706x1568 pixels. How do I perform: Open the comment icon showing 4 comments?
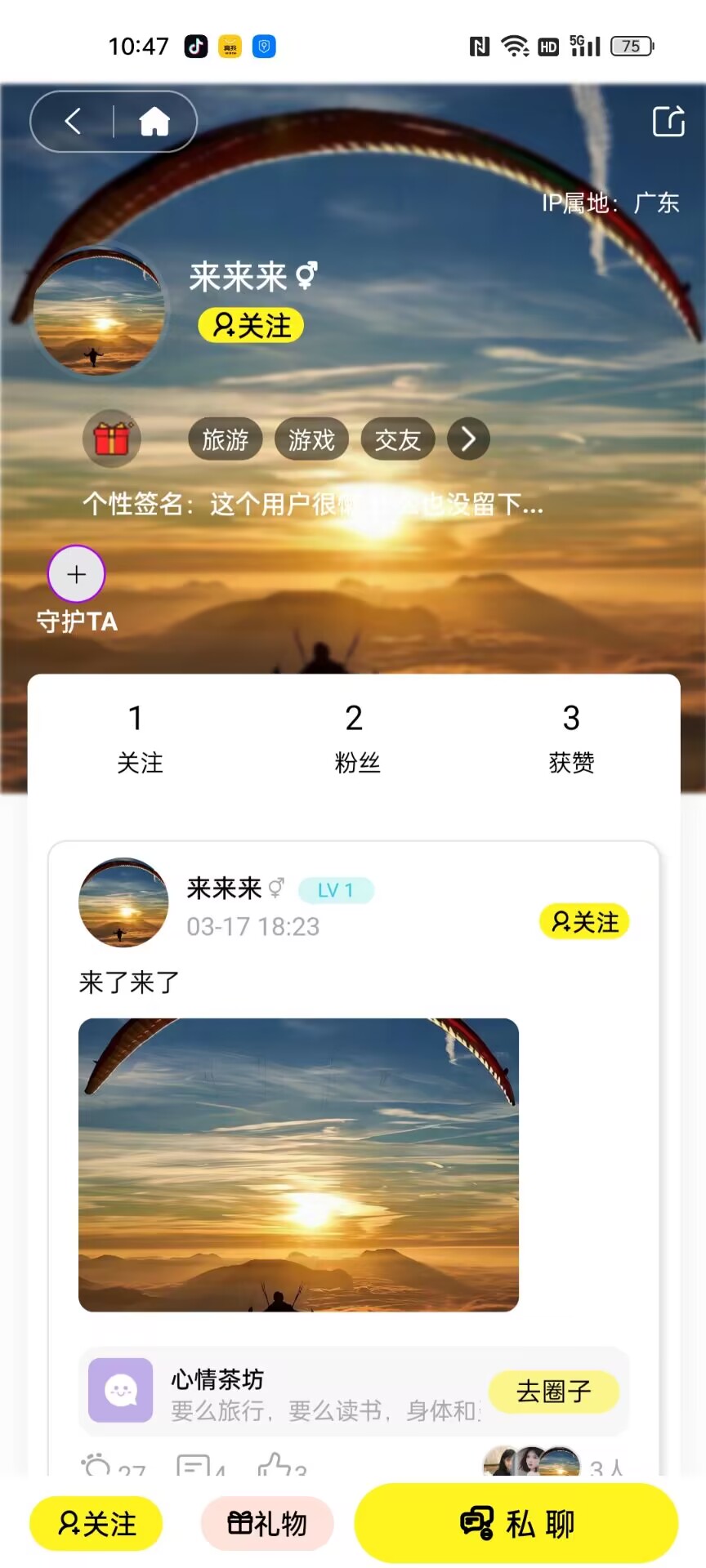pyautogui.click(x=196, y=1464)
